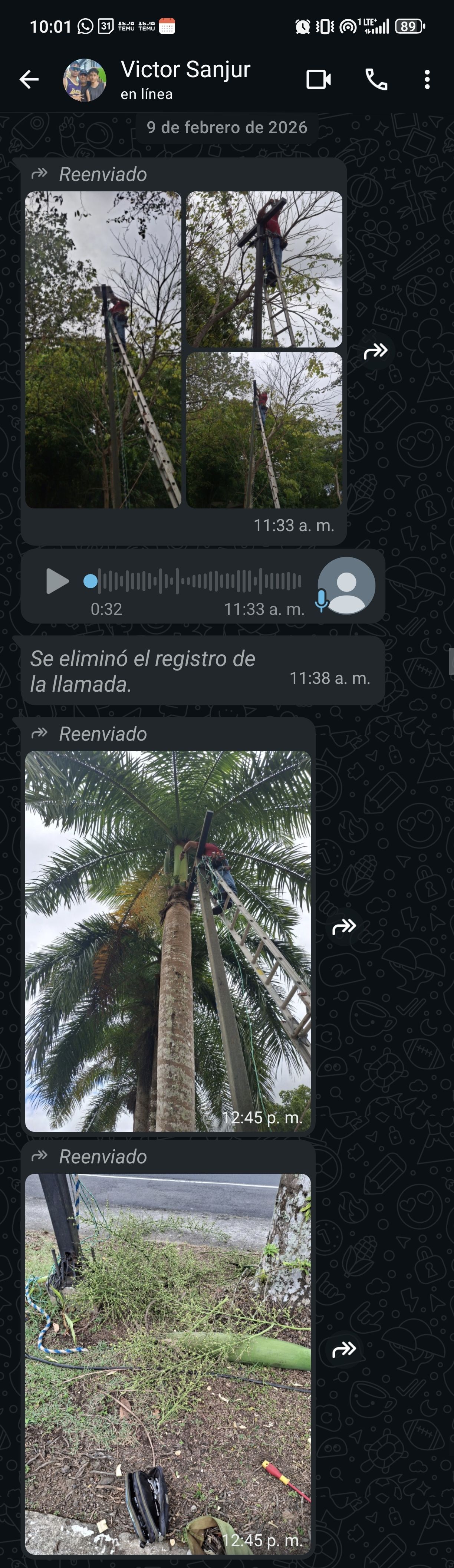Start a video call with Victor Sanjur
454x1568 pixels.
[x=318, y=80]
